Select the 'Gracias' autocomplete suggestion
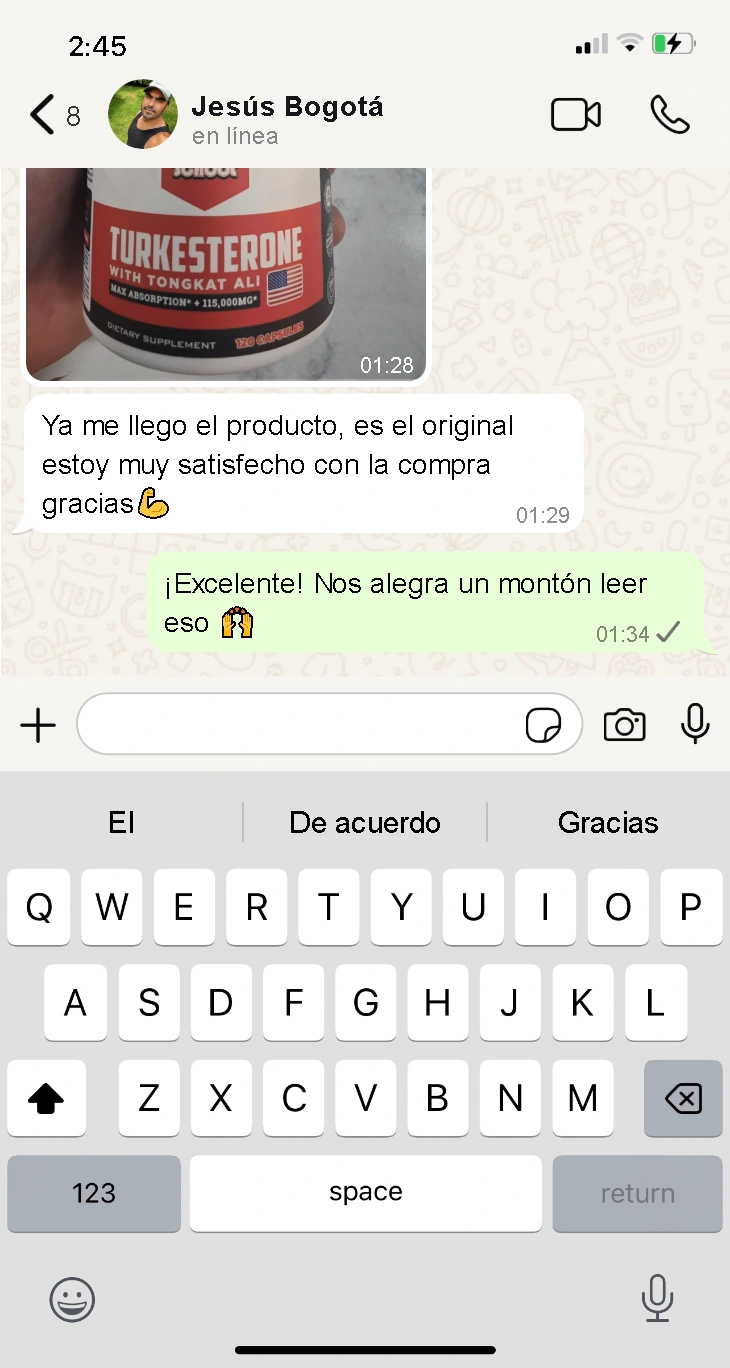Screen dimensions: 730x1368 (x=607, y=822)
